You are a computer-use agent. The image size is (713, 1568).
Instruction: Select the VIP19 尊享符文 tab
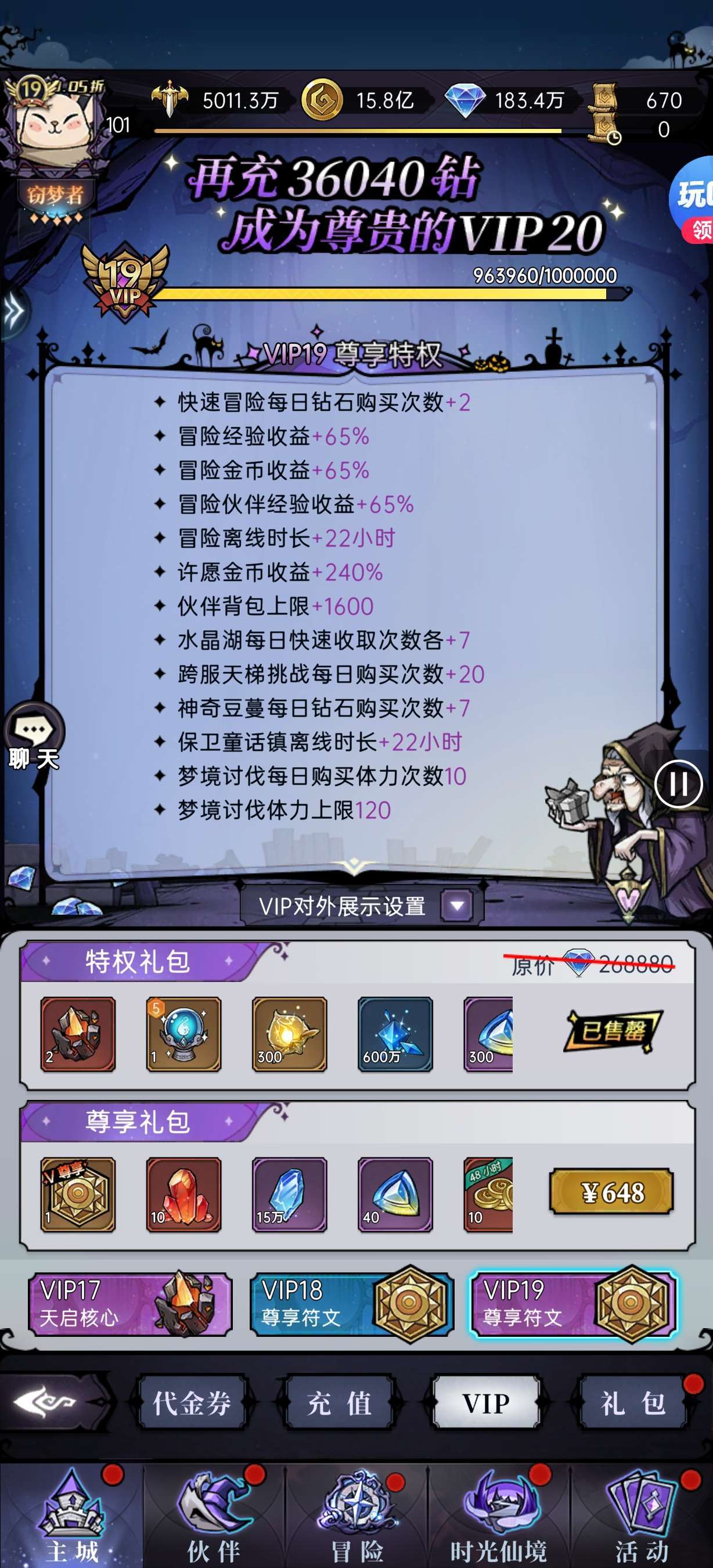click(573, 1304)
